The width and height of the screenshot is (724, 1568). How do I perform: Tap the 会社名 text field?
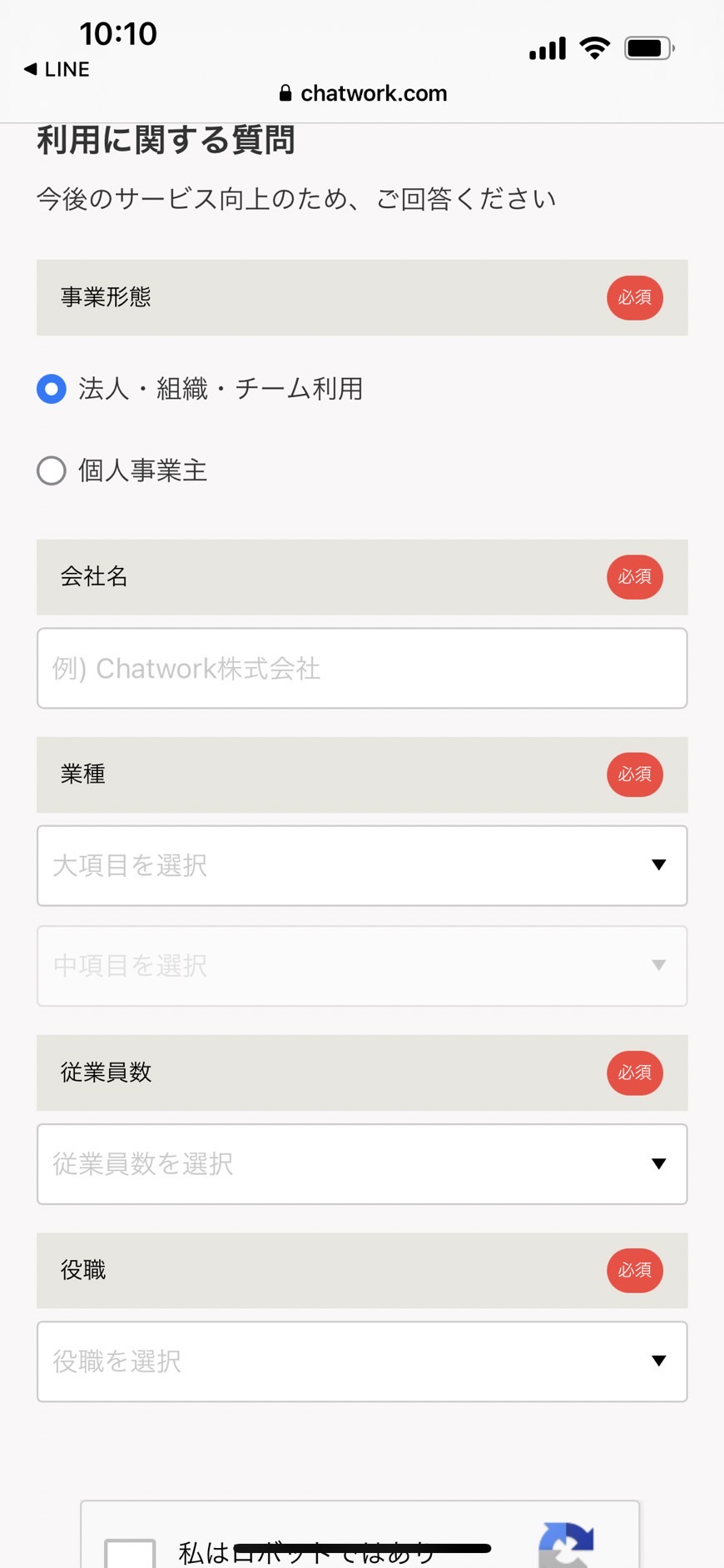point(362,668)
